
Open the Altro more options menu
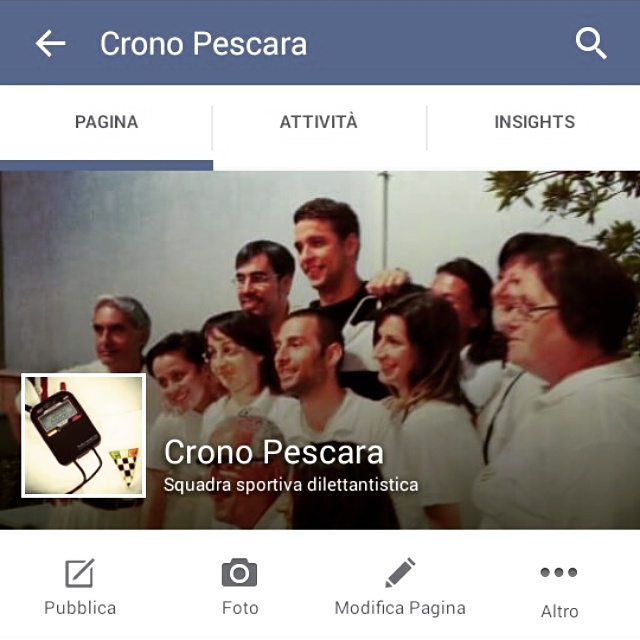point(559,588)
